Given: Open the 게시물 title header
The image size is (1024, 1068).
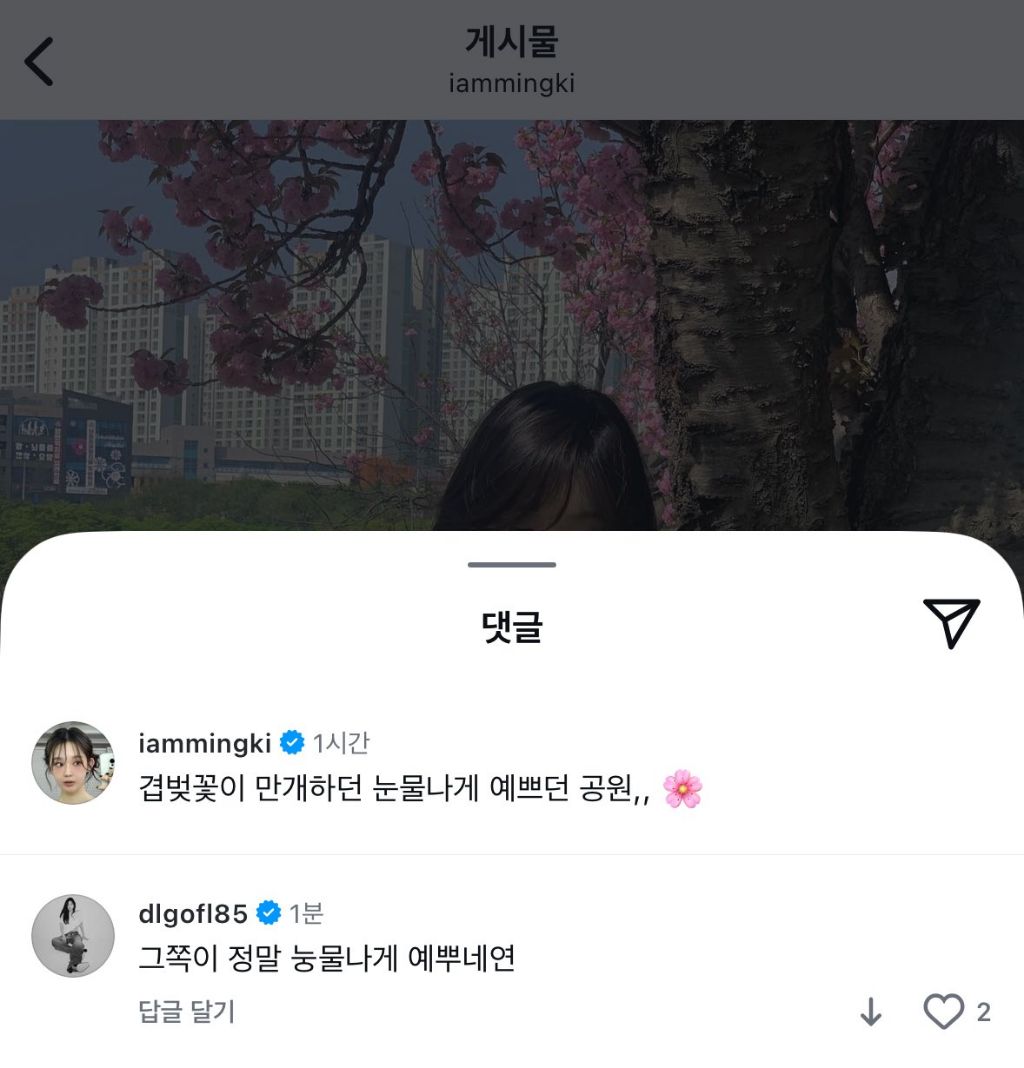Looking at the screenshot, I should tap(511, 42).
